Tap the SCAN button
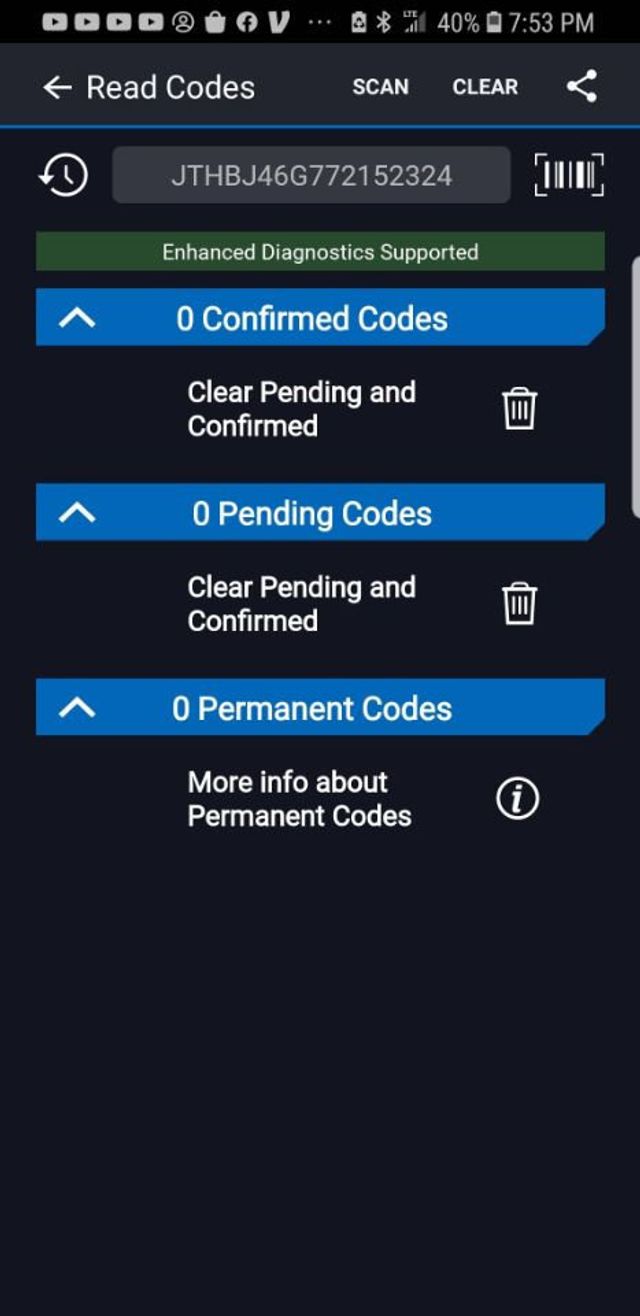The width and height of the screenshot is (640, 1316). coord(380,87)
